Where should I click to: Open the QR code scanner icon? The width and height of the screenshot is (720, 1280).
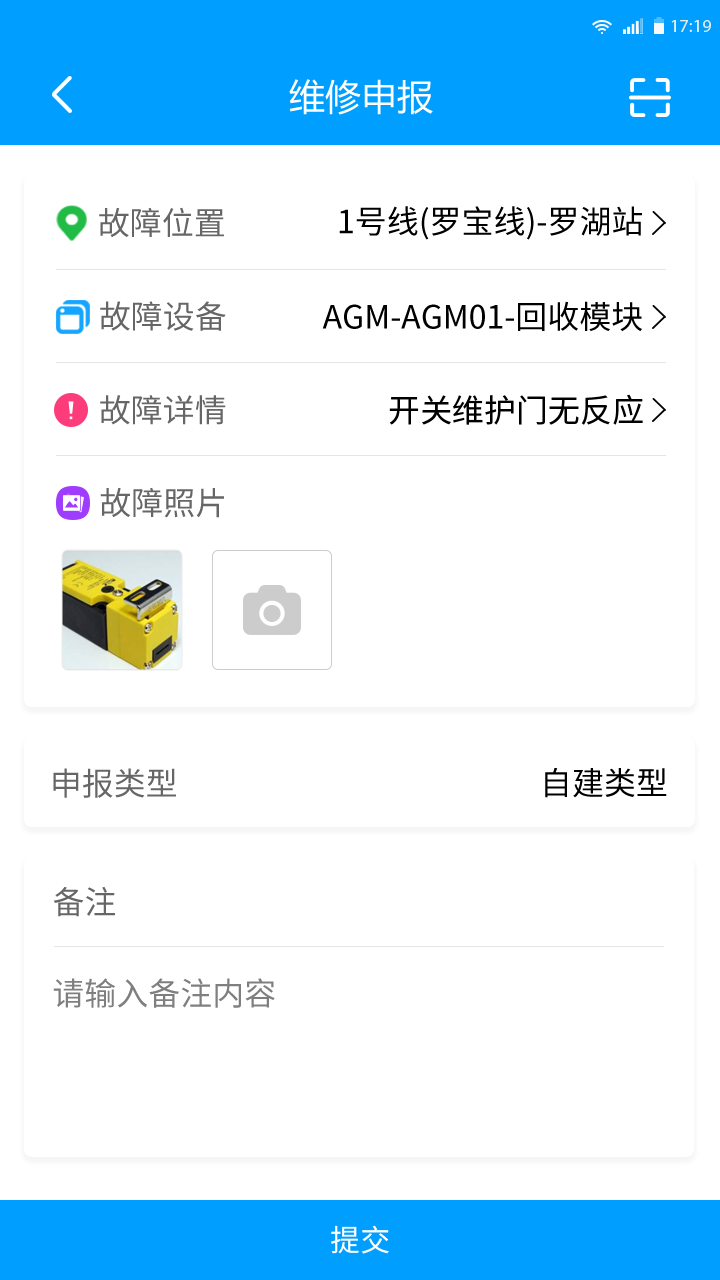[649, 96]
